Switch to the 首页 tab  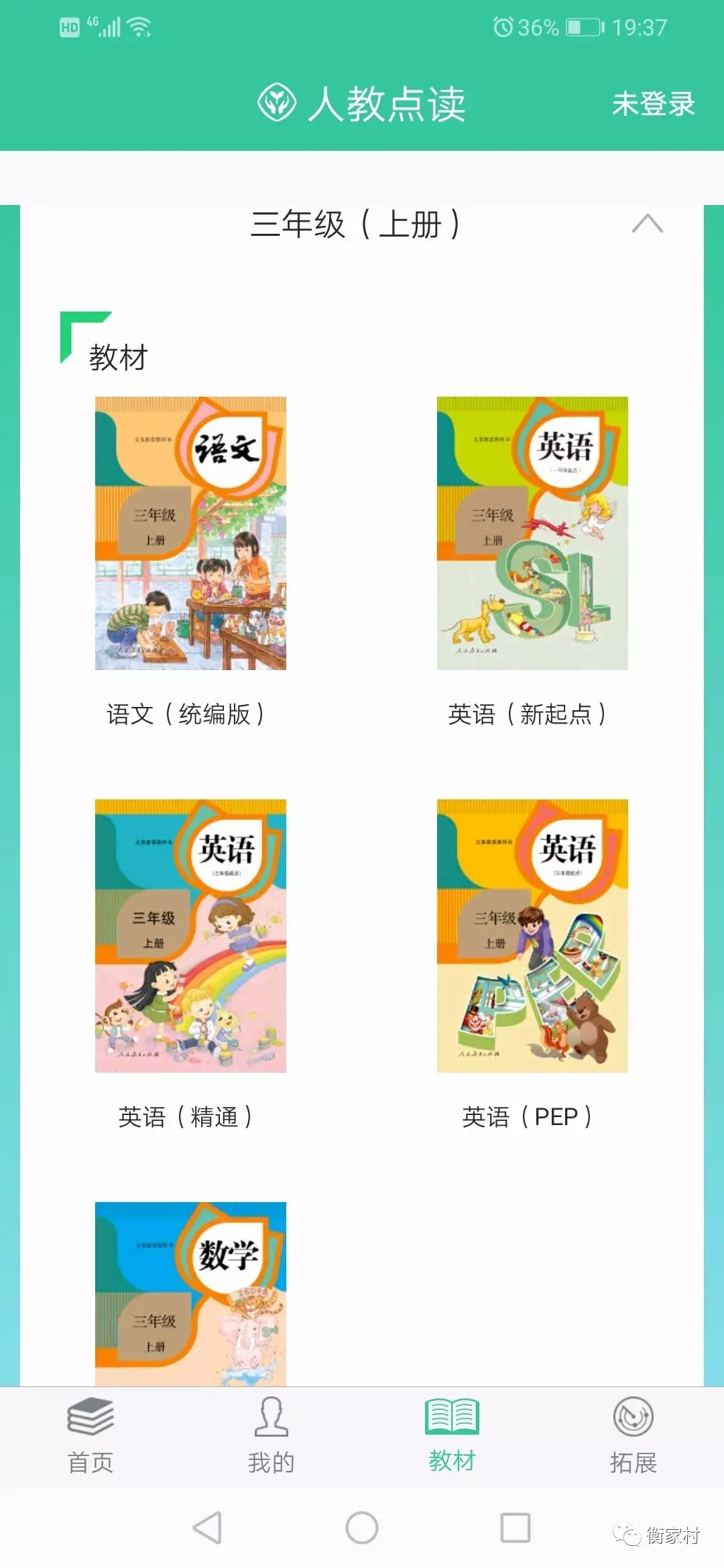pyautogui.click(x=90, y=1435)
